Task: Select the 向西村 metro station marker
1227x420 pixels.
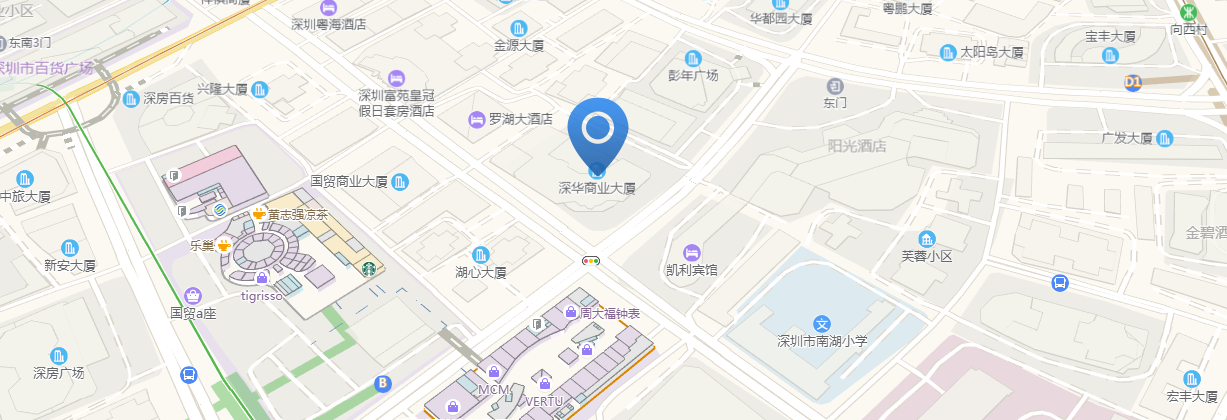Action: point(1188,13)
